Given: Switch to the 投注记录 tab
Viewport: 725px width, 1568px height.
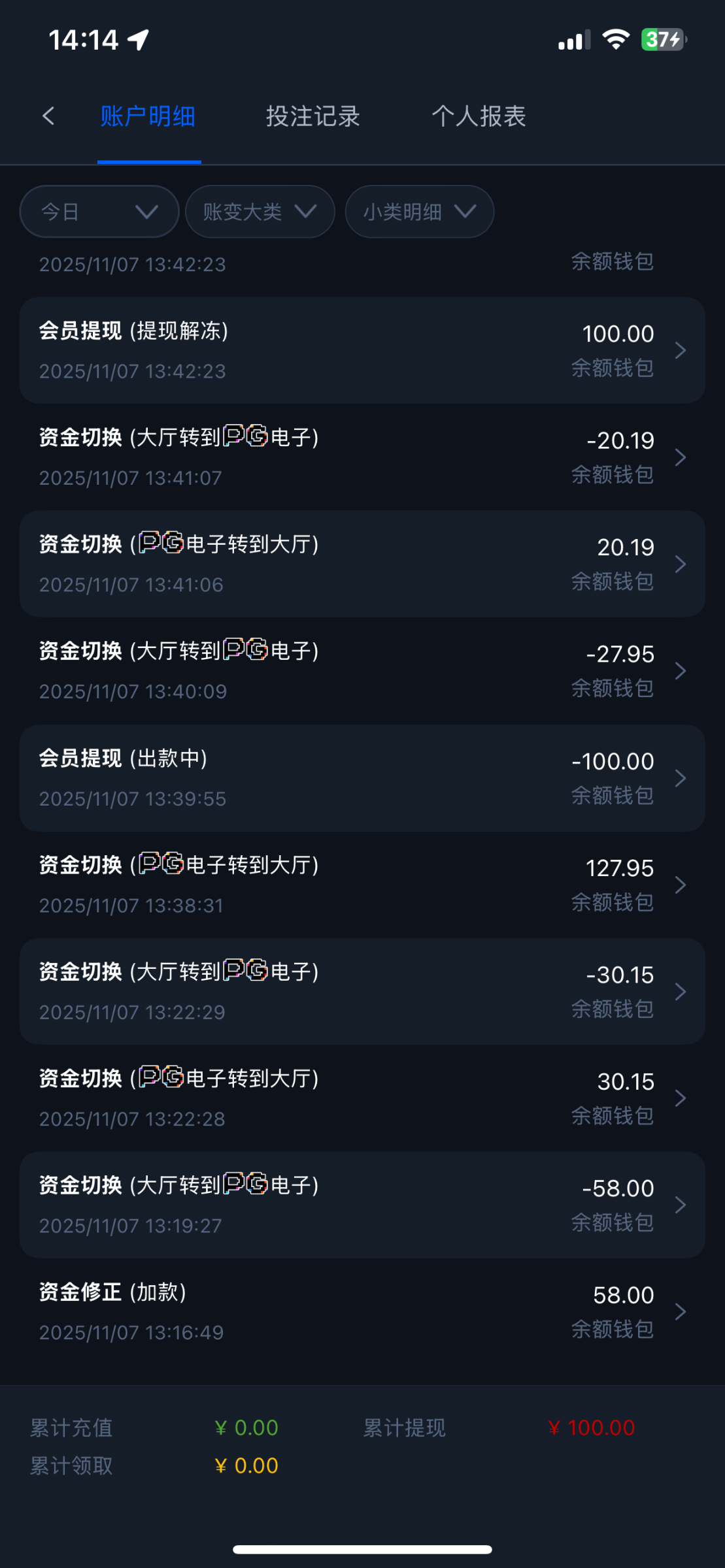Looking at the screenshot, I should click(x=312, y=116).
